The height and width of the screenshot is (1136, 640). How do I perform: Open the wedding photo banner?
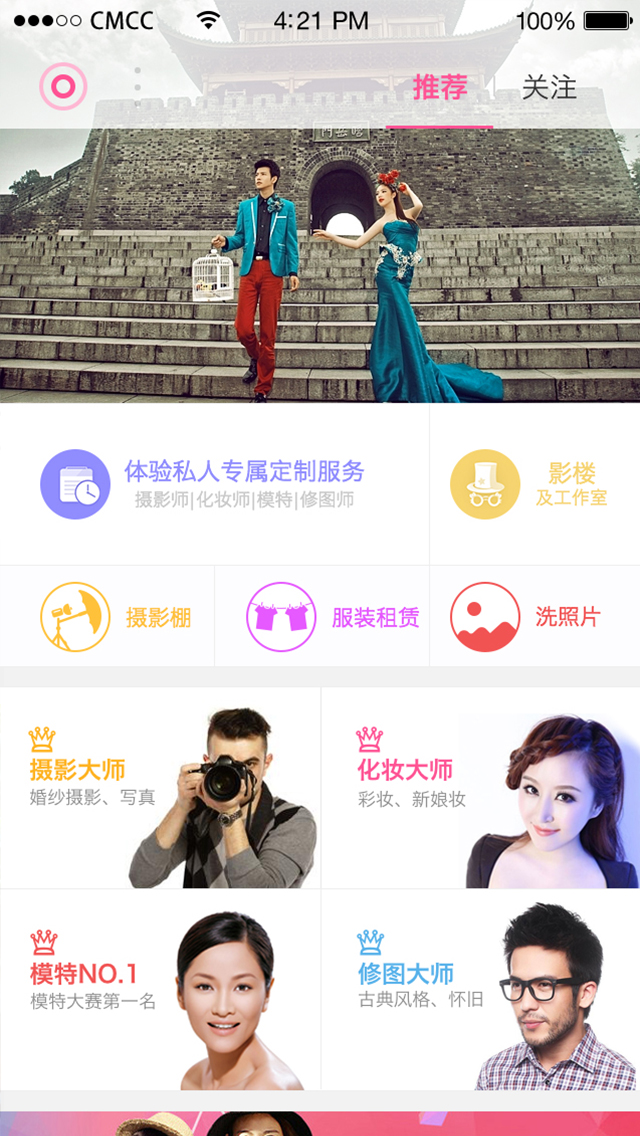[320, 265]
